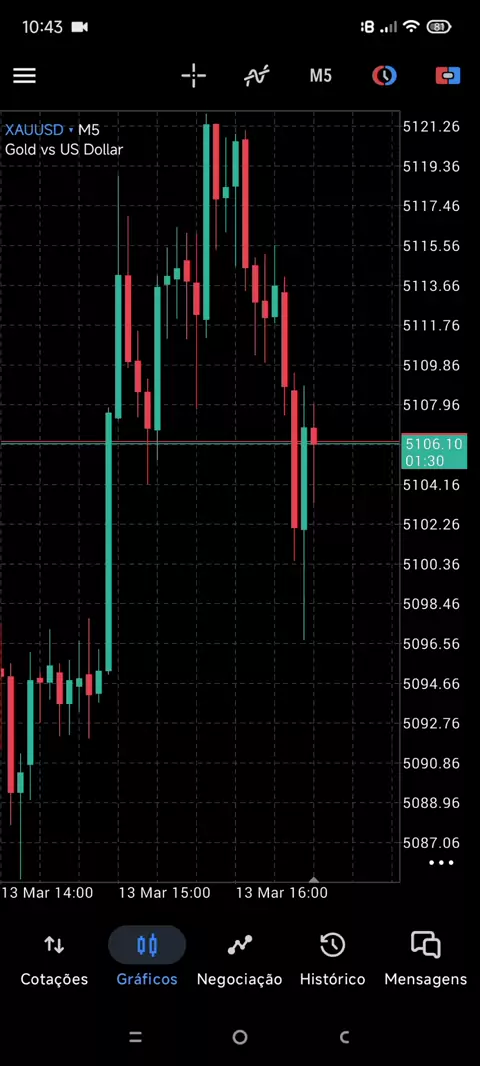The height and width of the screenshot is (1066, 480).
Task: Tap the system home button
Action: [239, 1037]
